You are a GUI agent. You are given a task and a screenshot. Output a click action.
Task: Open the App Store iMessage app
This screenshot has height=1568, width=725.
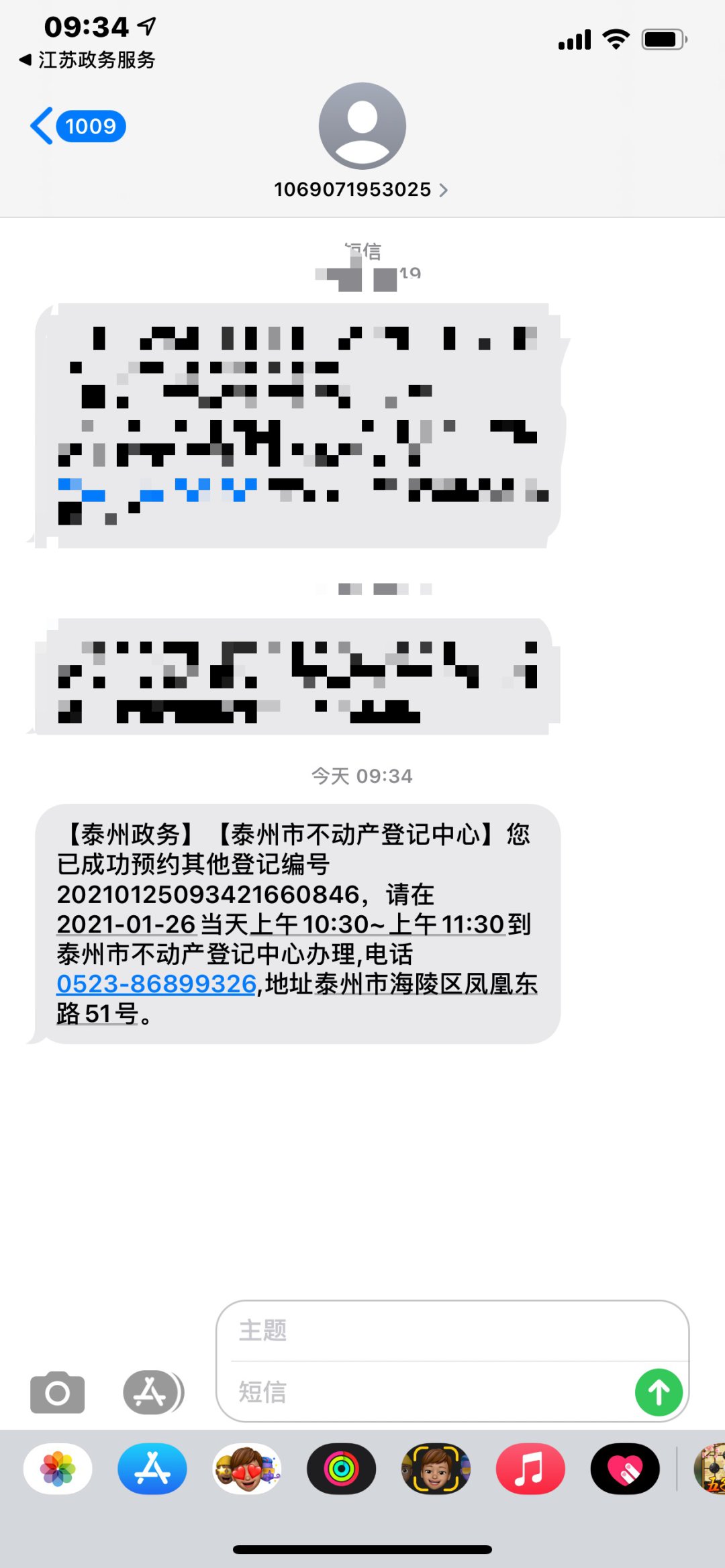[152, 1469]
